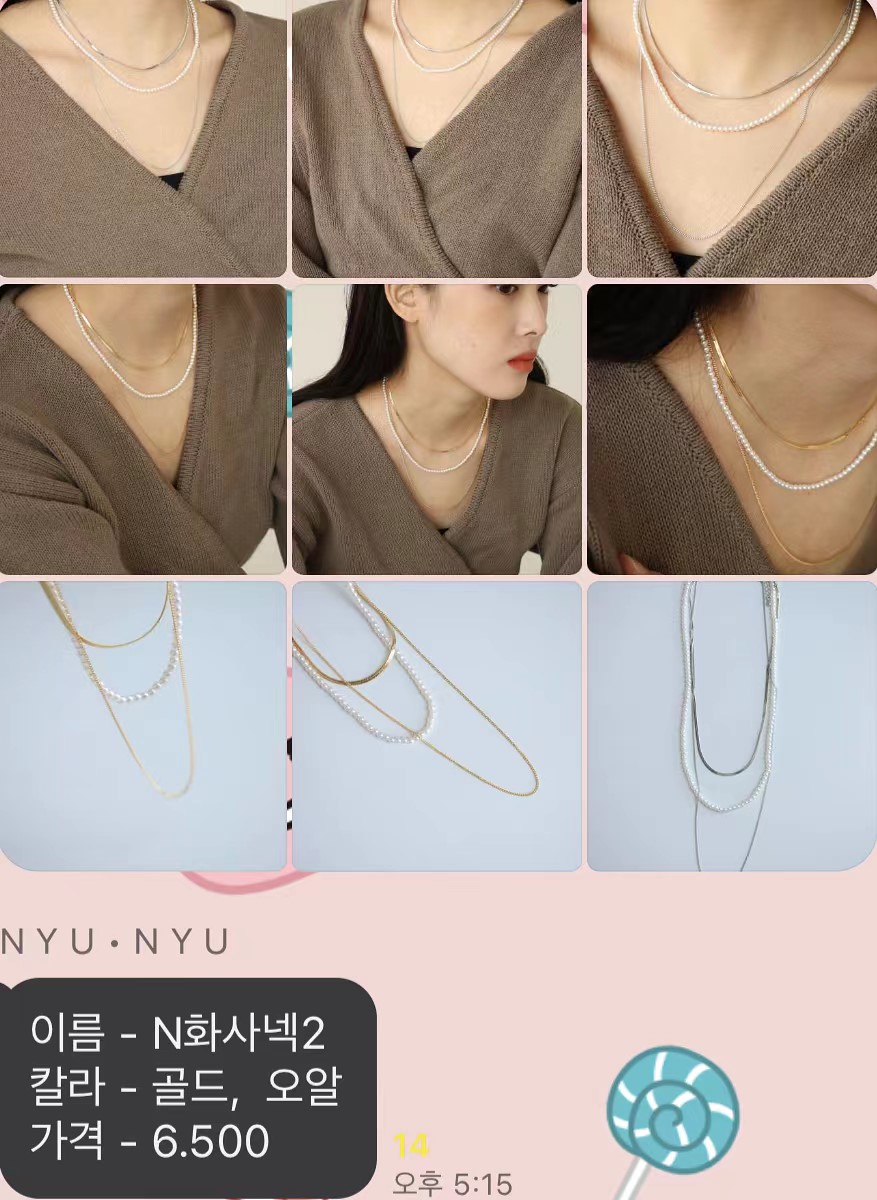
Task: View the close-up of gold necklace on neck
Action: point(731,429)
